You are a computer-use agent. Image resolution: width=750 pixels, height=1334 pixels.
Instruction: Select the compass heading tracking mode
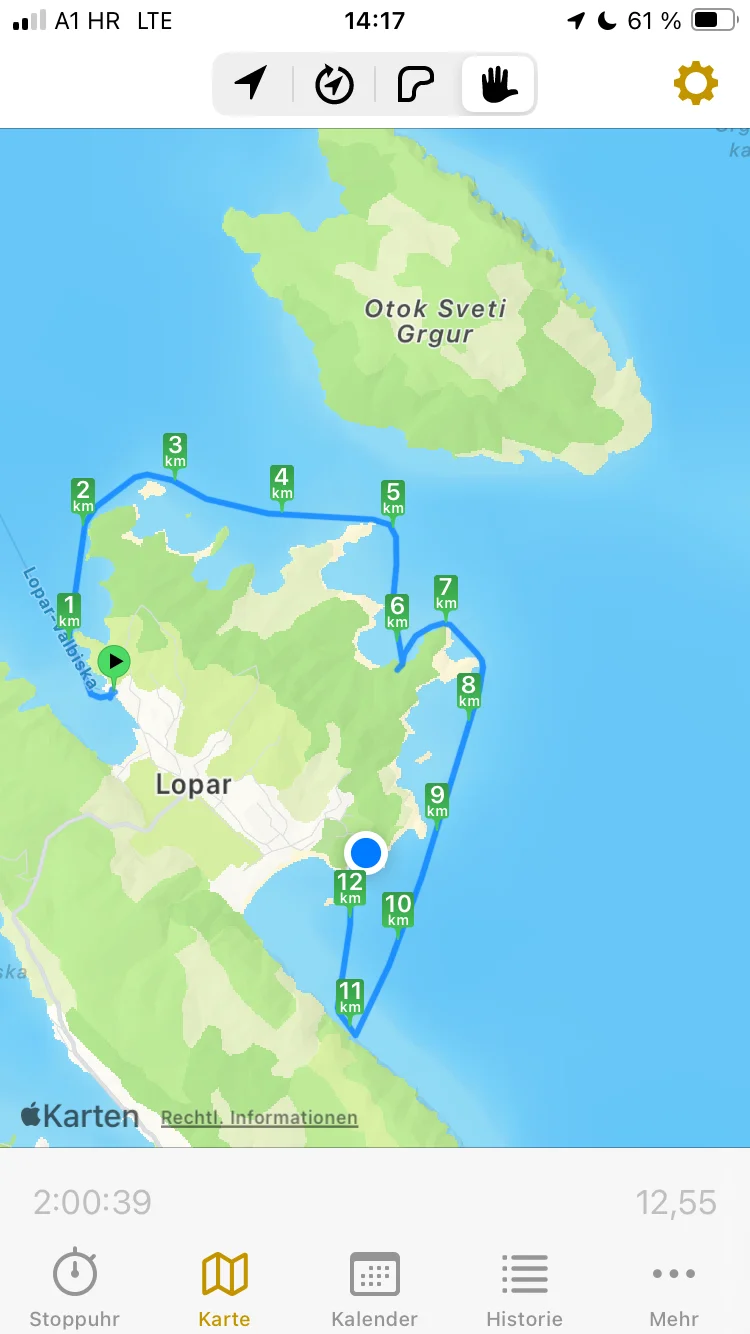click(334, 84)
